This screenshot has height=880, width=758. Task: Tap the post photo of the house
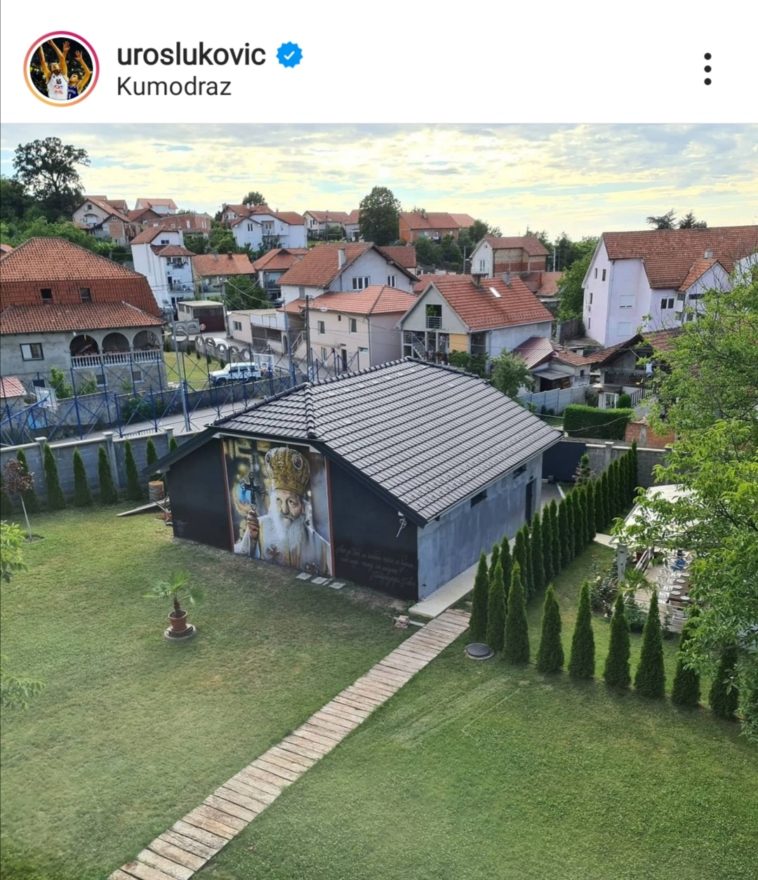(379, 500)
